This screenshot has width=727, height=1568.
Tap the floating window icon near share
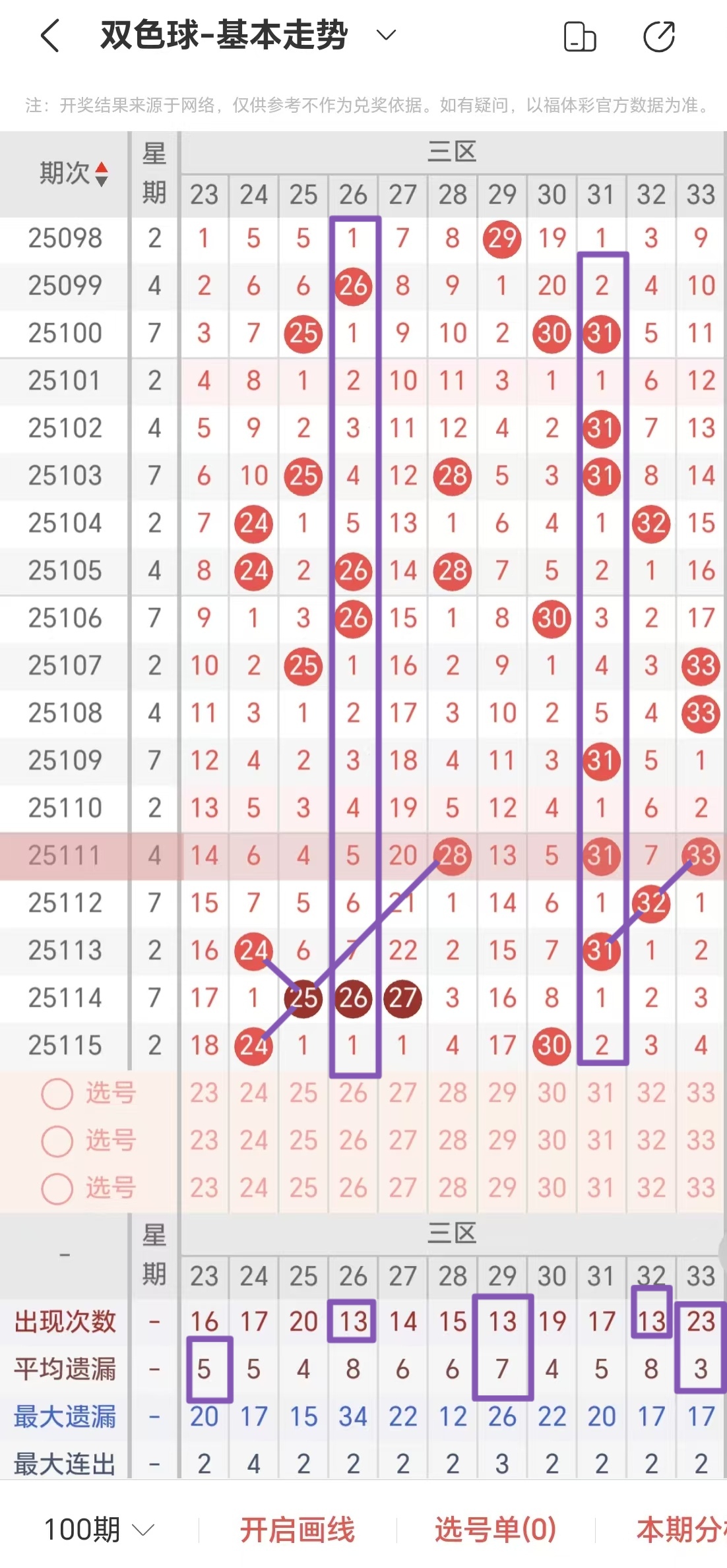click(x=581, y=38)
